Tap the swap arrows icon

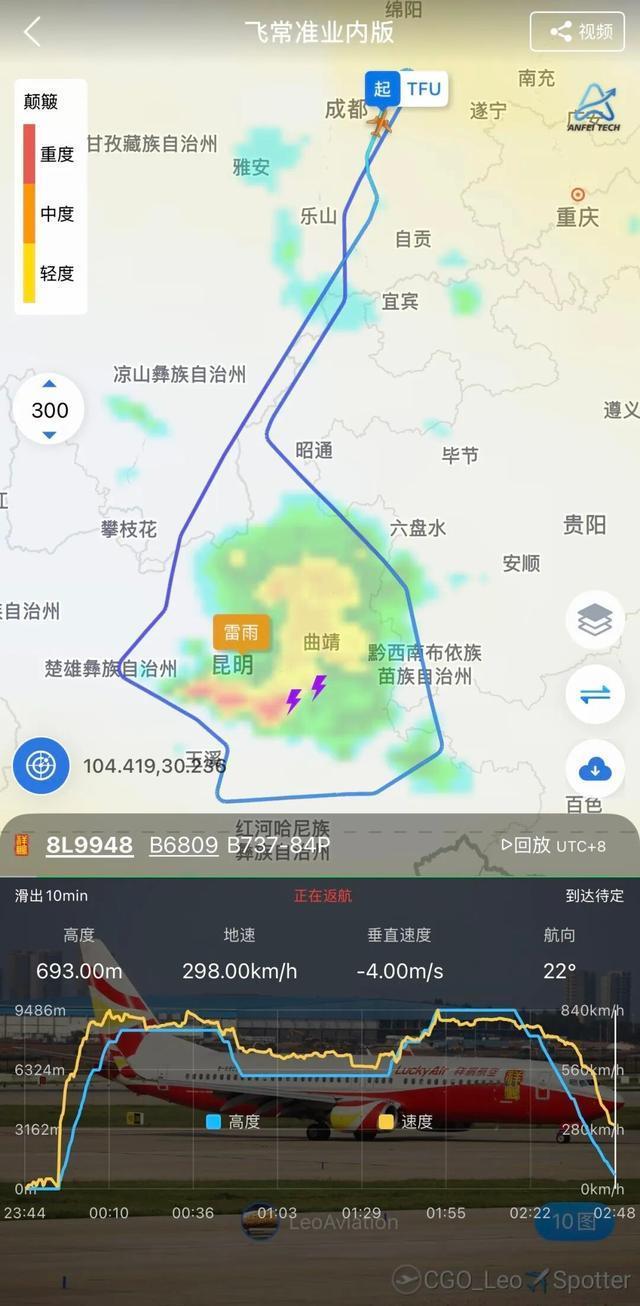point(595,694)
